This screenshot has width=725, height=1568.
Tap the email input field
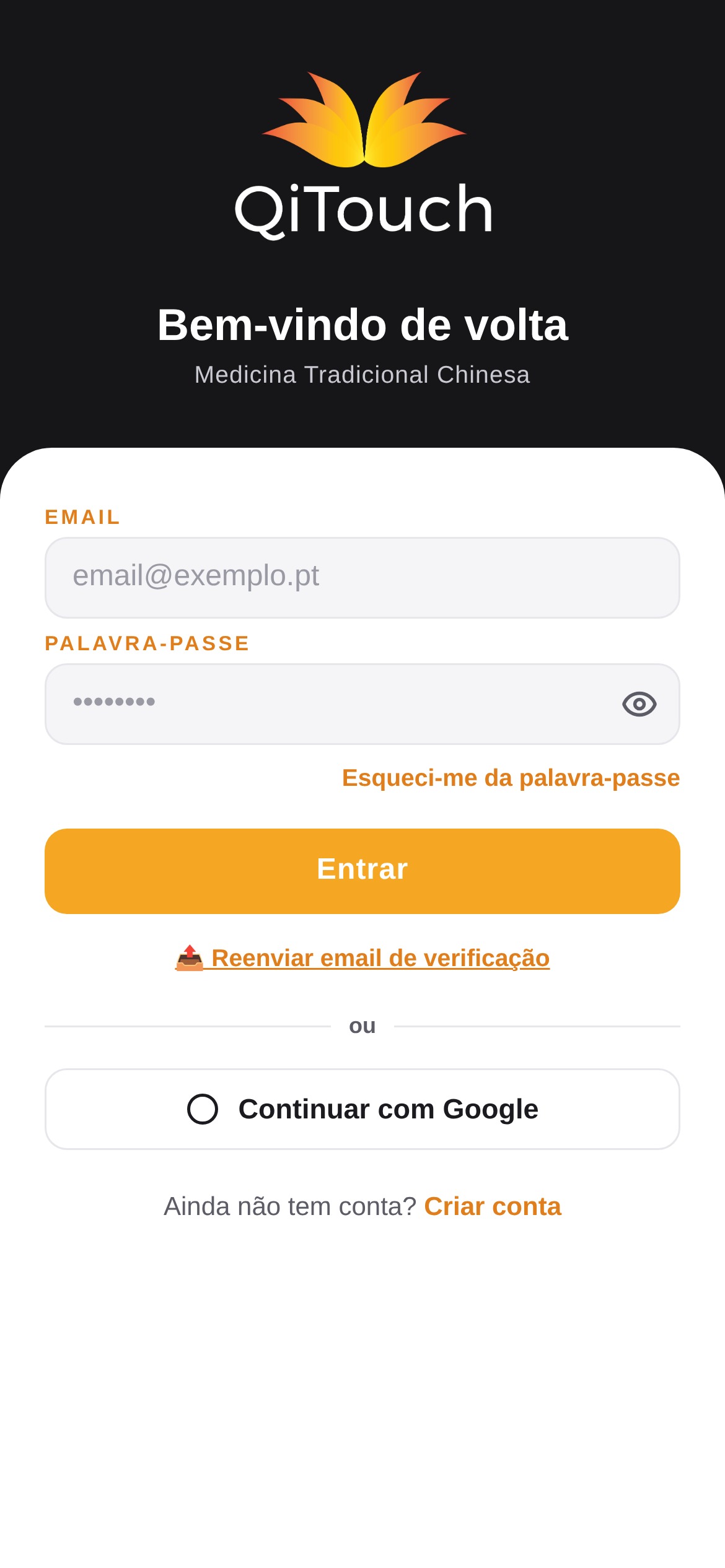pyautogui.click(x=362, y=577)
